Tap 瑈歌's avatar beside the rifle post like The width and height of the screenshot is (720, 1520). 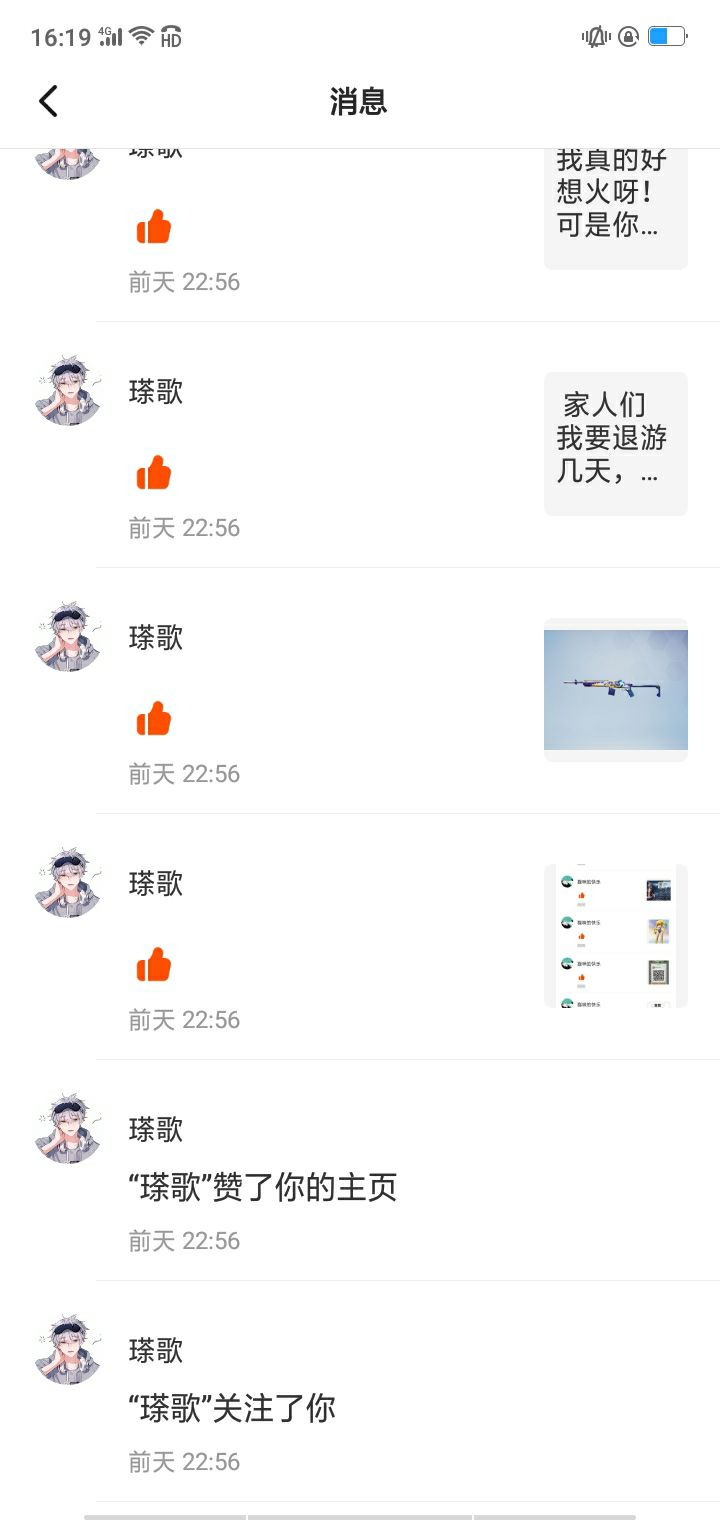point(68,637)
